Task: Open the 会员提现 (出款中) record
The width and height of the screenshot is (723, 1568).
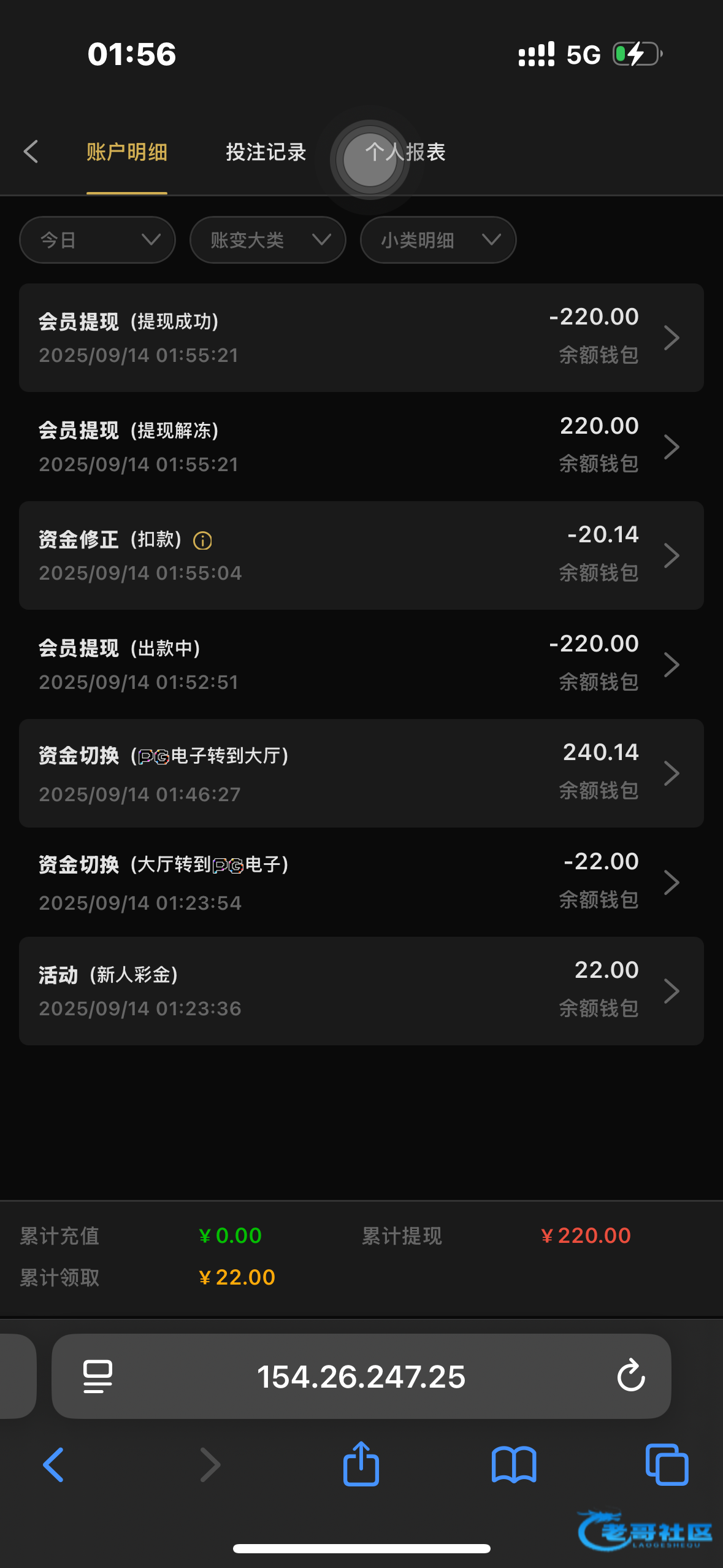Action: pyautogui.click(x=361, y=664)
